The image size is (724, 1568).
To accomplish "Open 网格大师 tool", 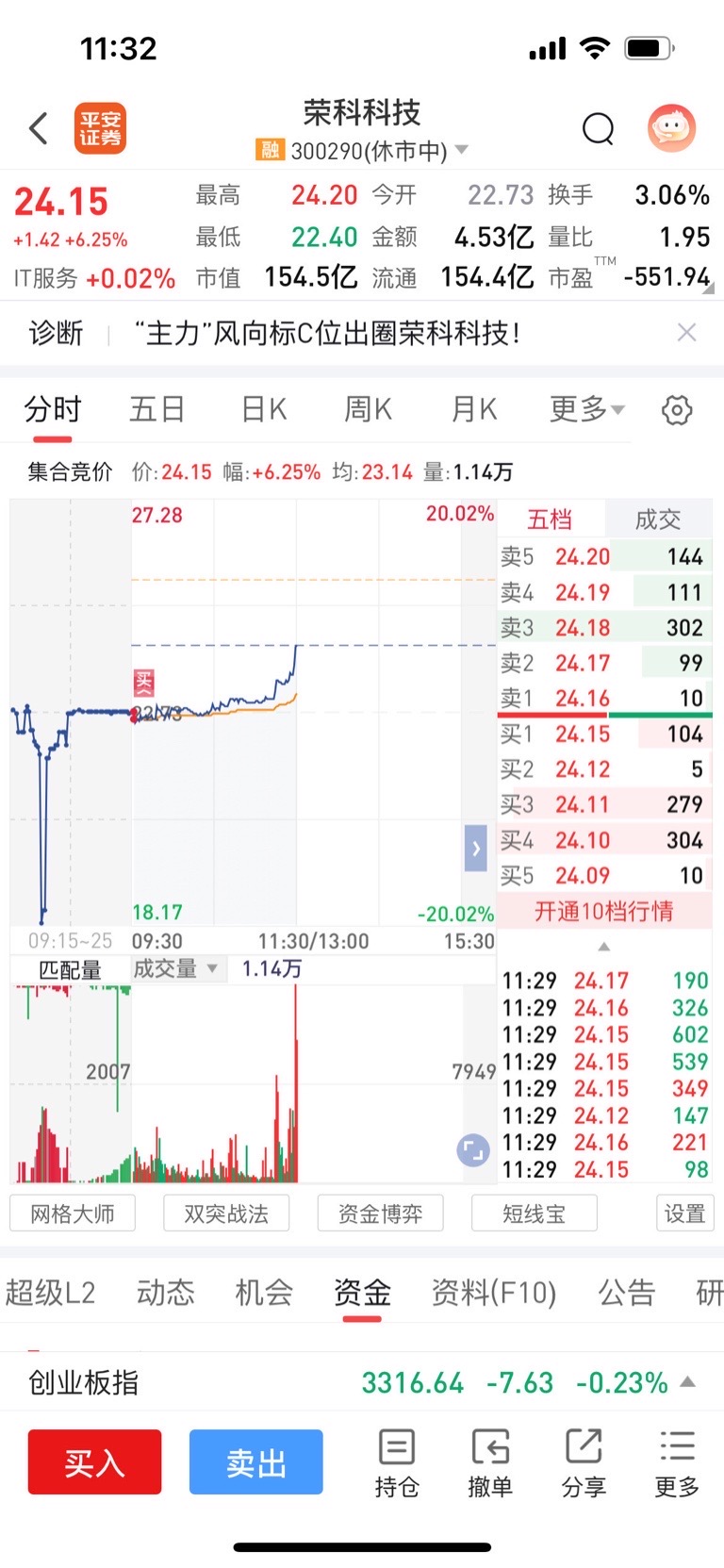I will point(73,1213).
